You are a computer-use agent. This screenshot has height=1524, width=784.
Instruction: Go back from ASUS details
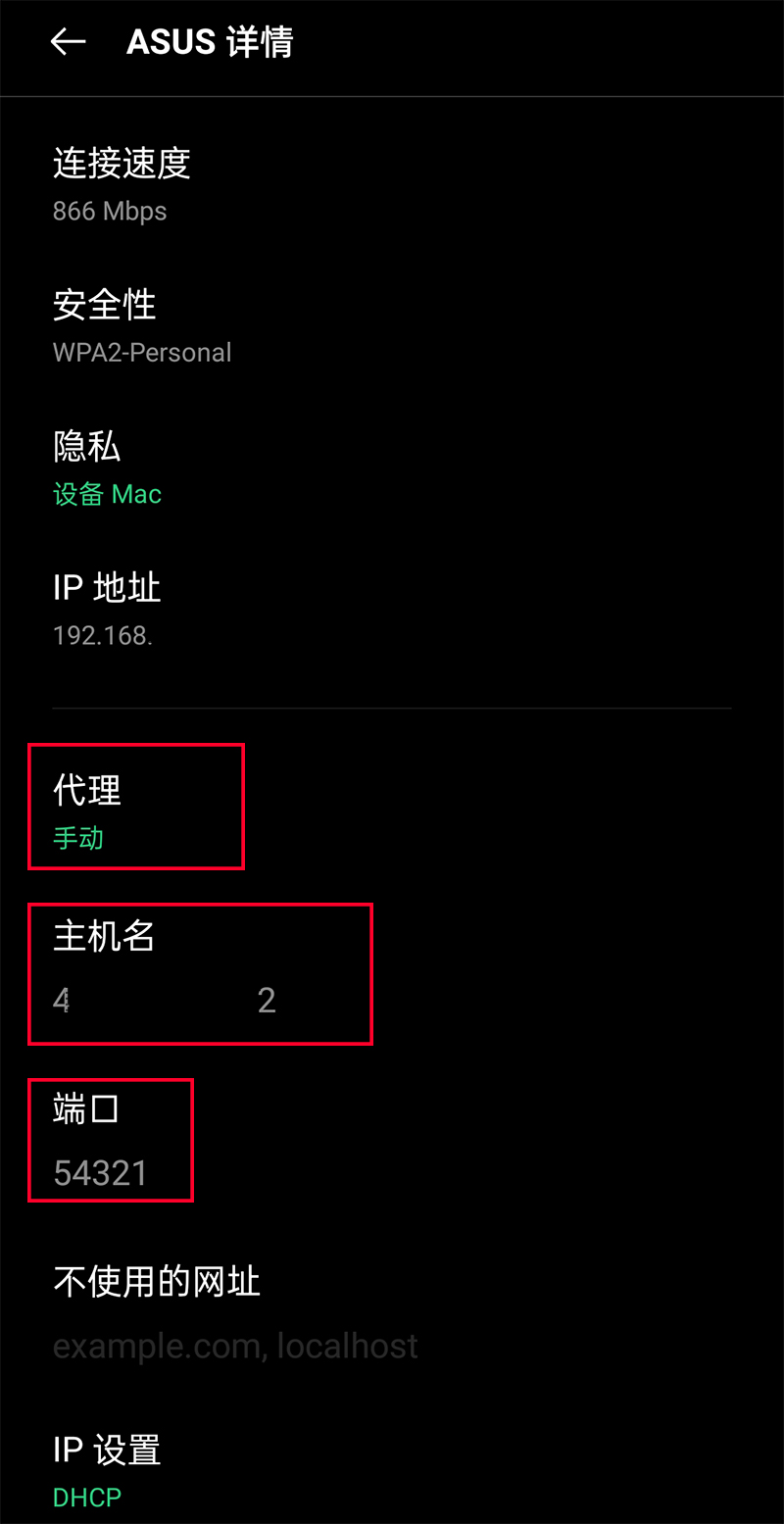pos(69,42)
